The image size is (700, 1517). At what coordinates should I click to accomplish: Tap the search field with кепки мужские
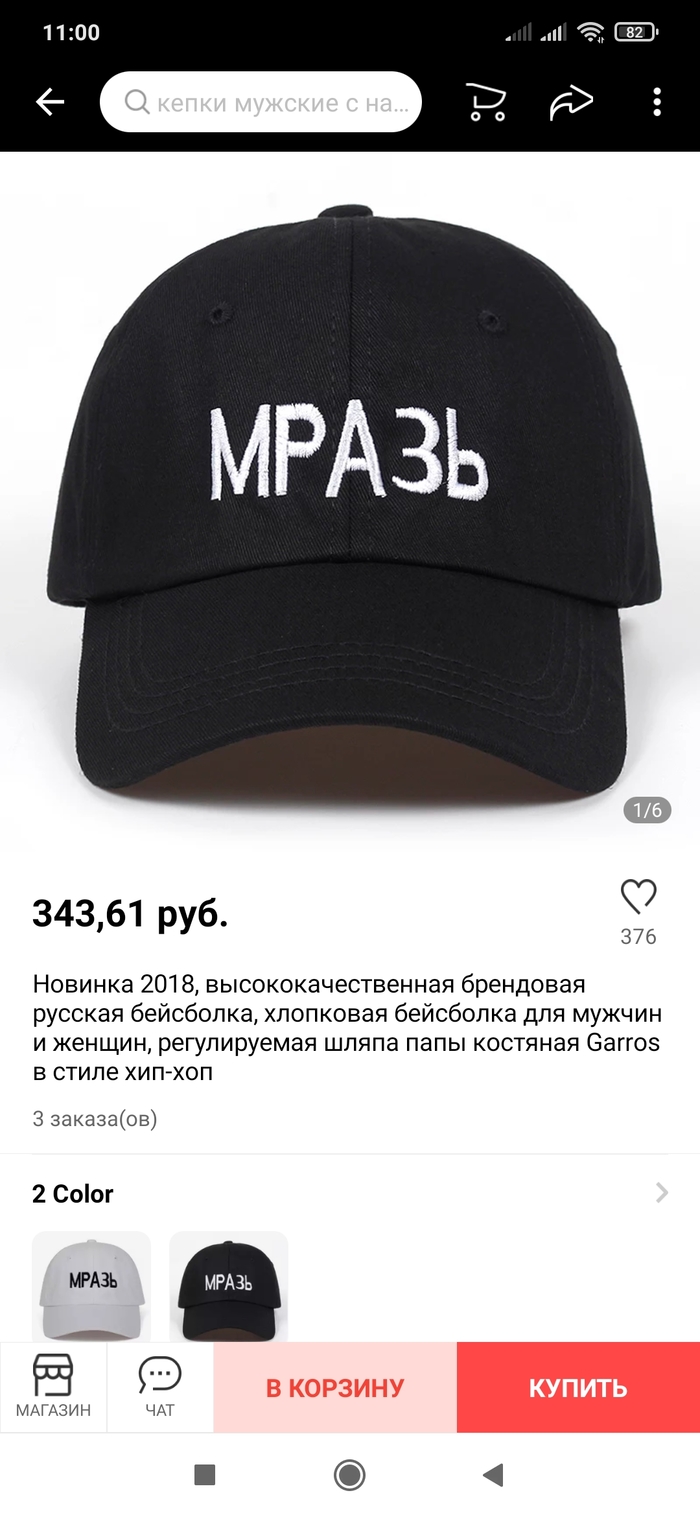tap(261, 102)
